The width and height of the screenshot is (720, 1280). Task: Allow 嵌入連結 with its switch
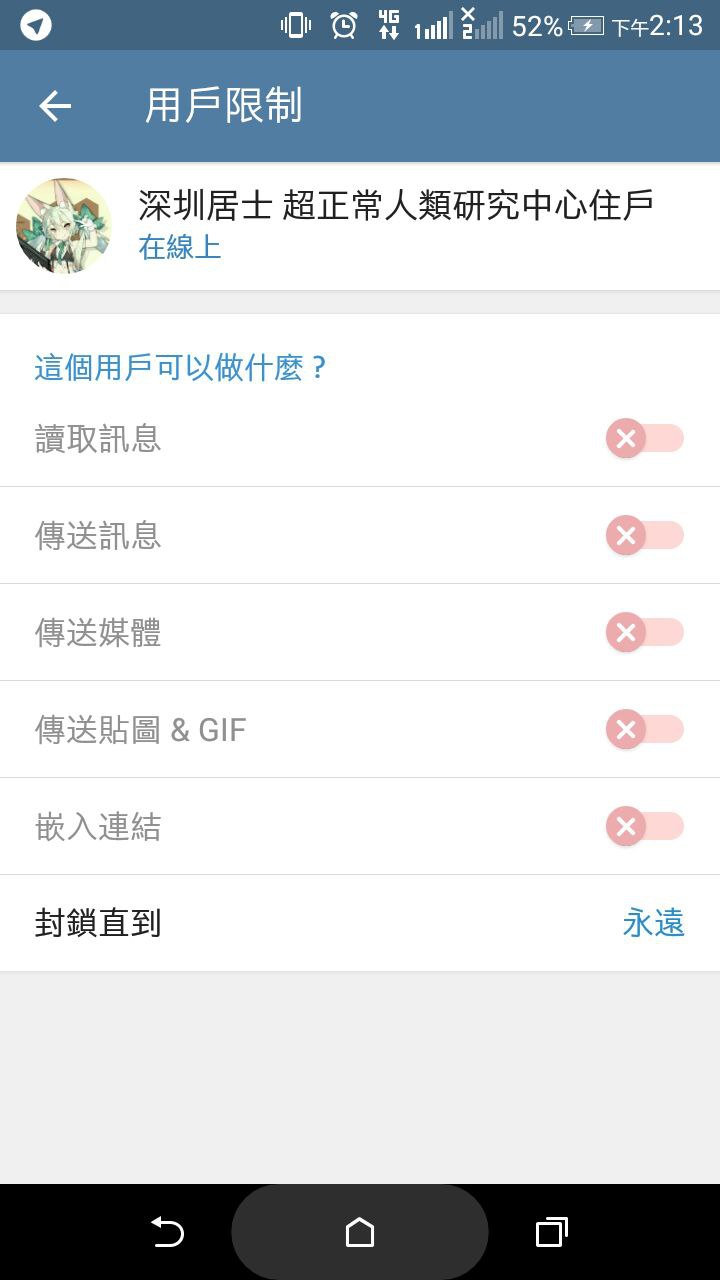coord(644,827)
